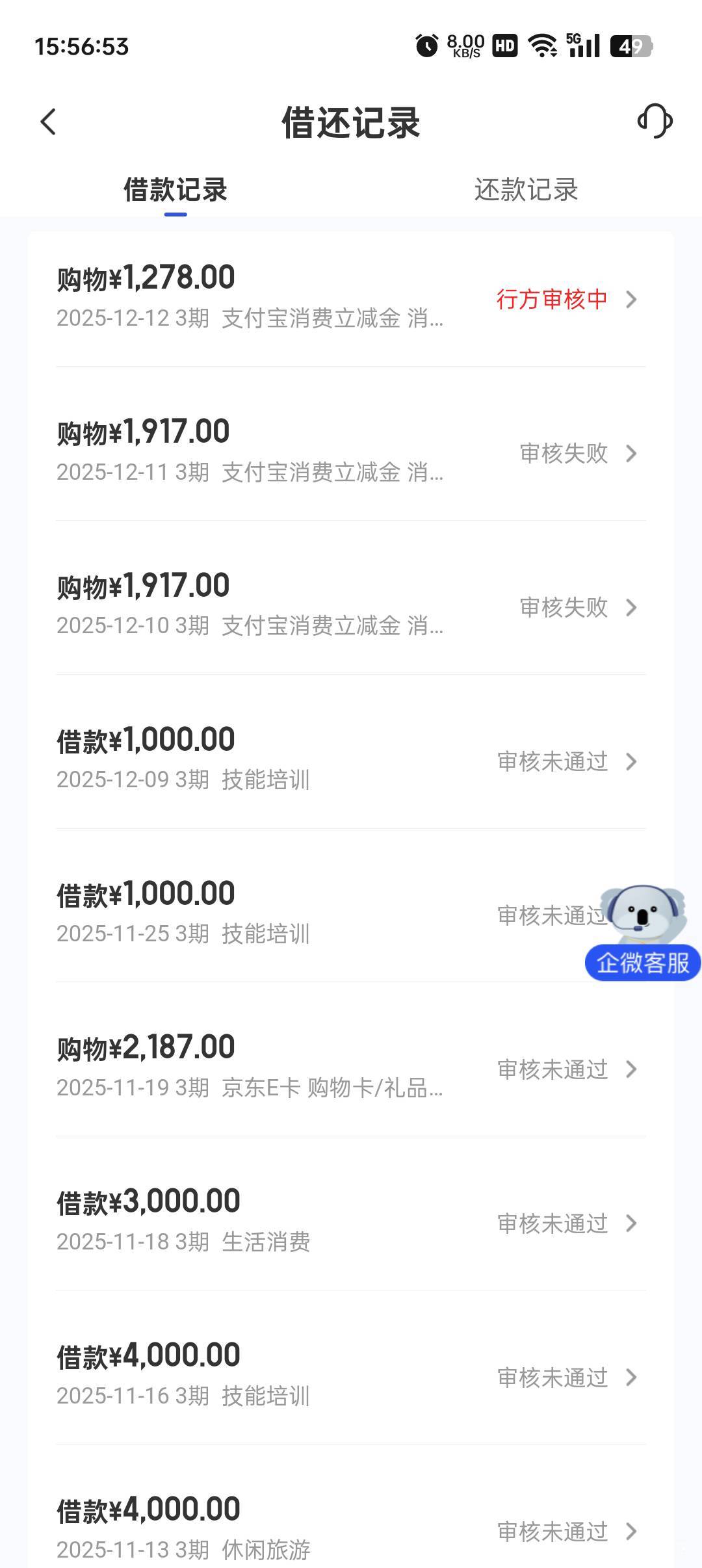Select the 借款记录 tab

[175, 190]
